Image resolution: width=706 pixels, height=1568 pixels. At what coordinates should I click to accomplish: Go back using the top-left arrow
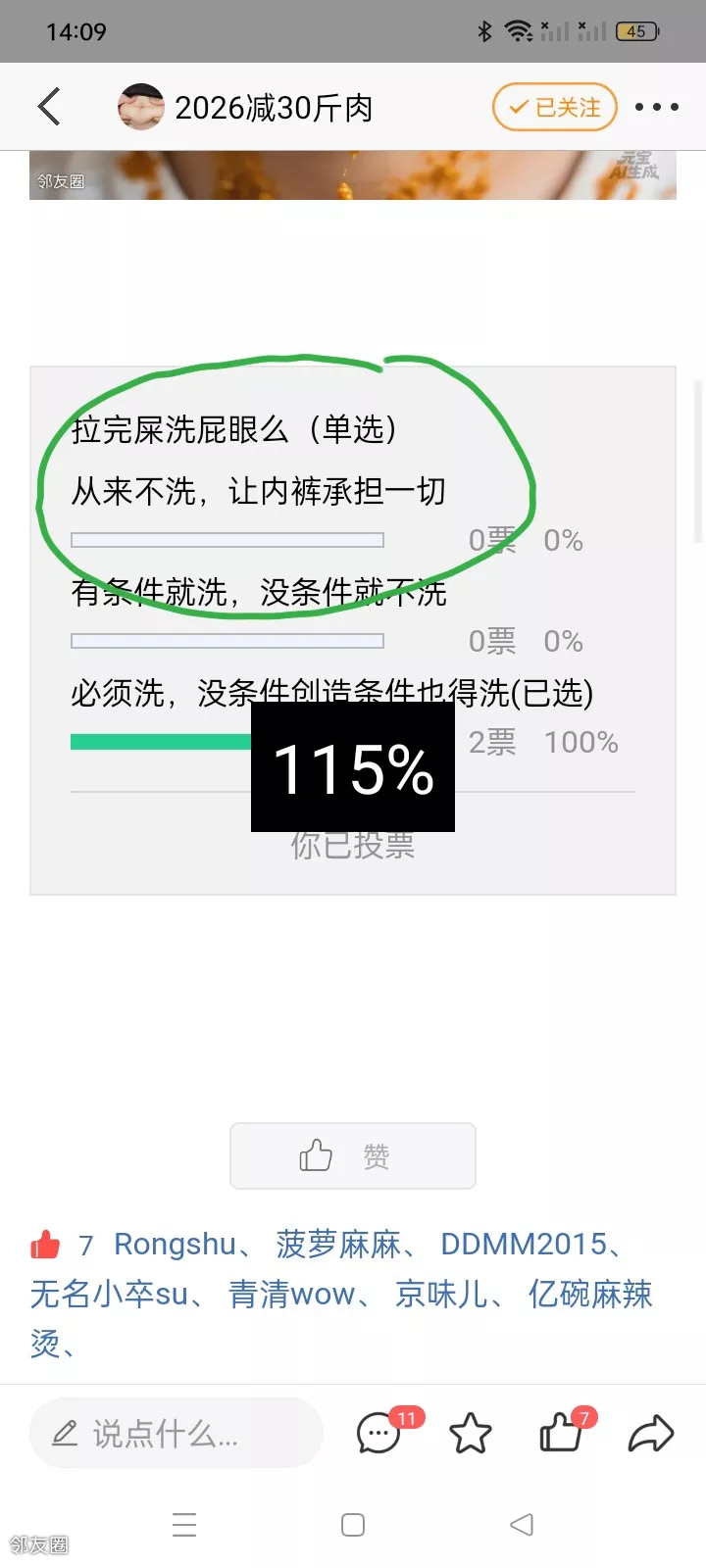[x=49, y=107]
